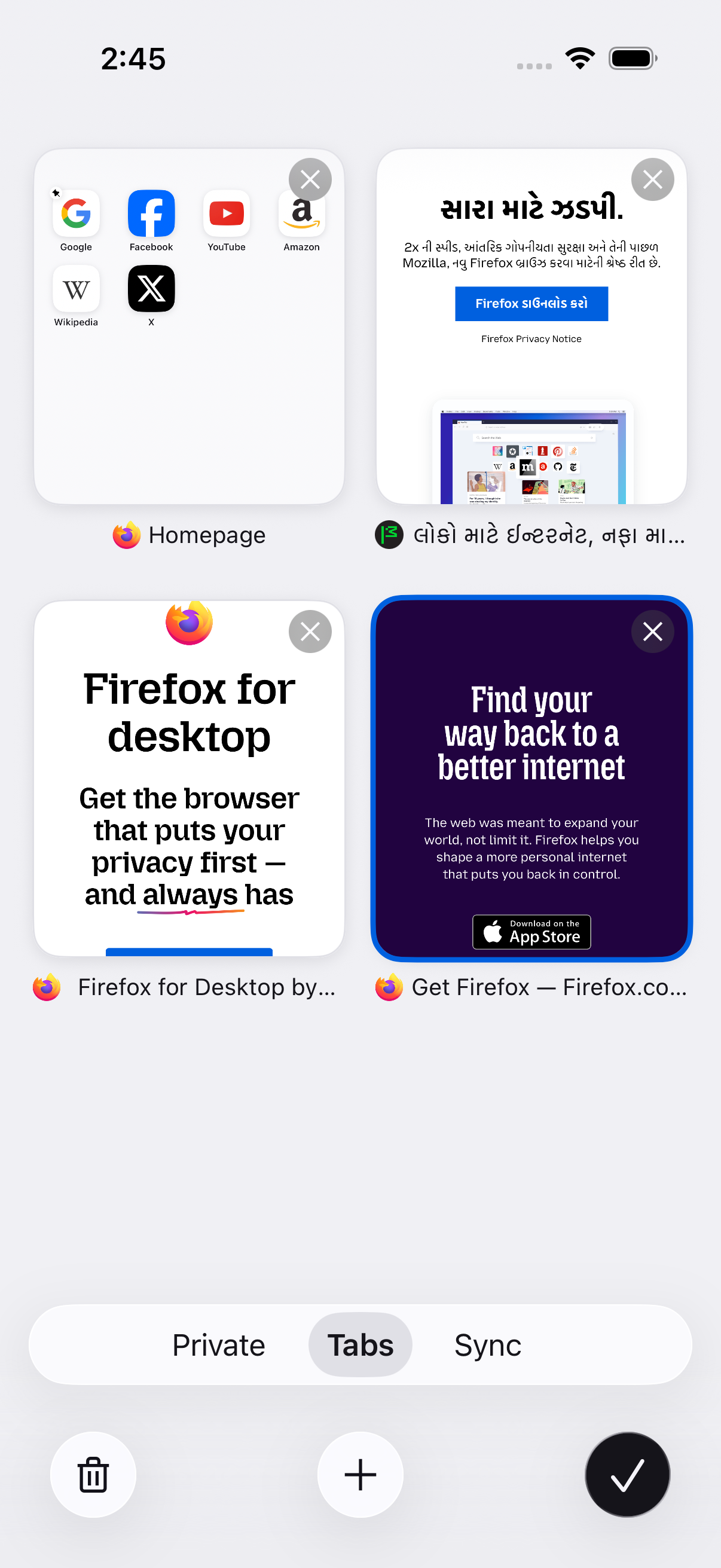Tap the trash icon to delete tabs
This screenshot has width=721, height=1568.
pyautogui.click(x=93, y=1474)
